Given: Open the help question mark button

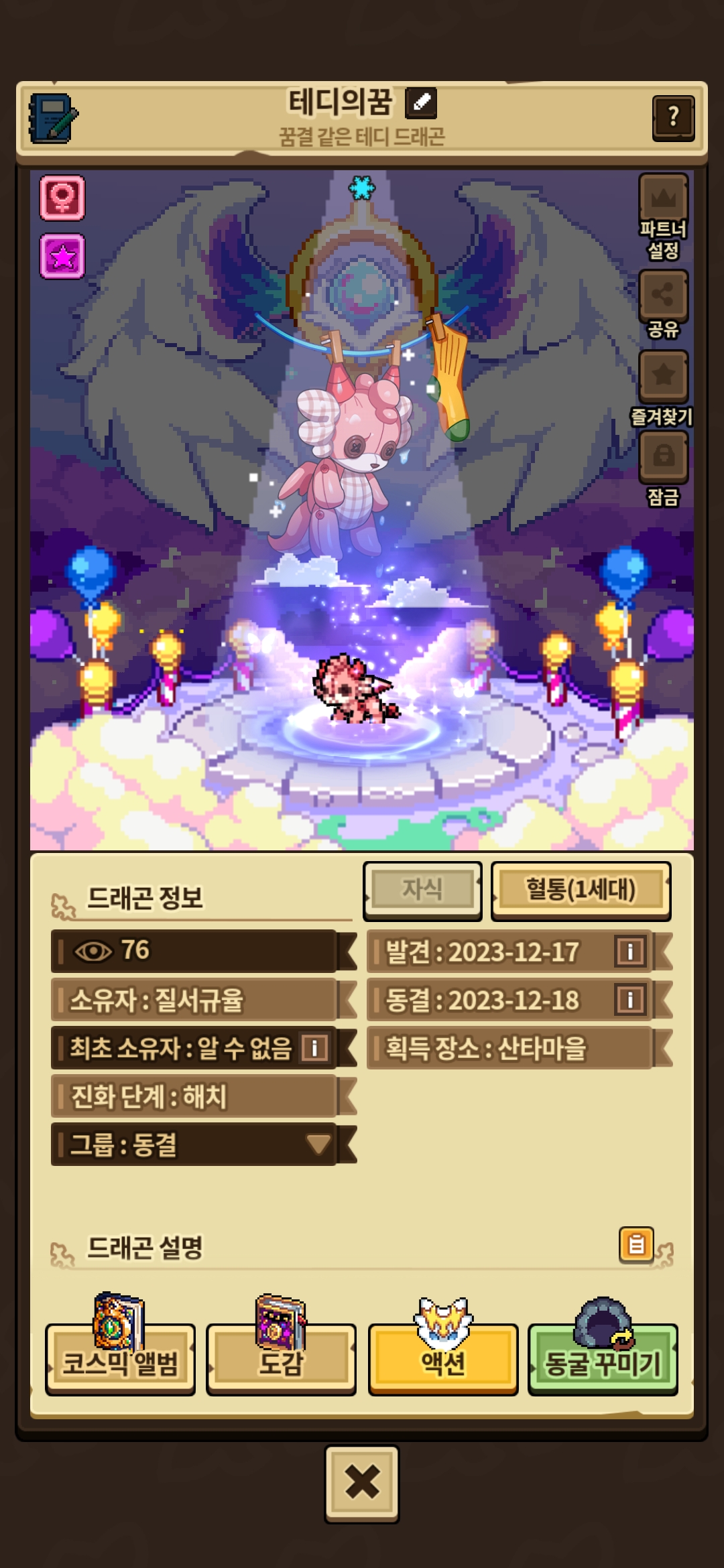Looking at the screenshot, I should coord(673,117).
